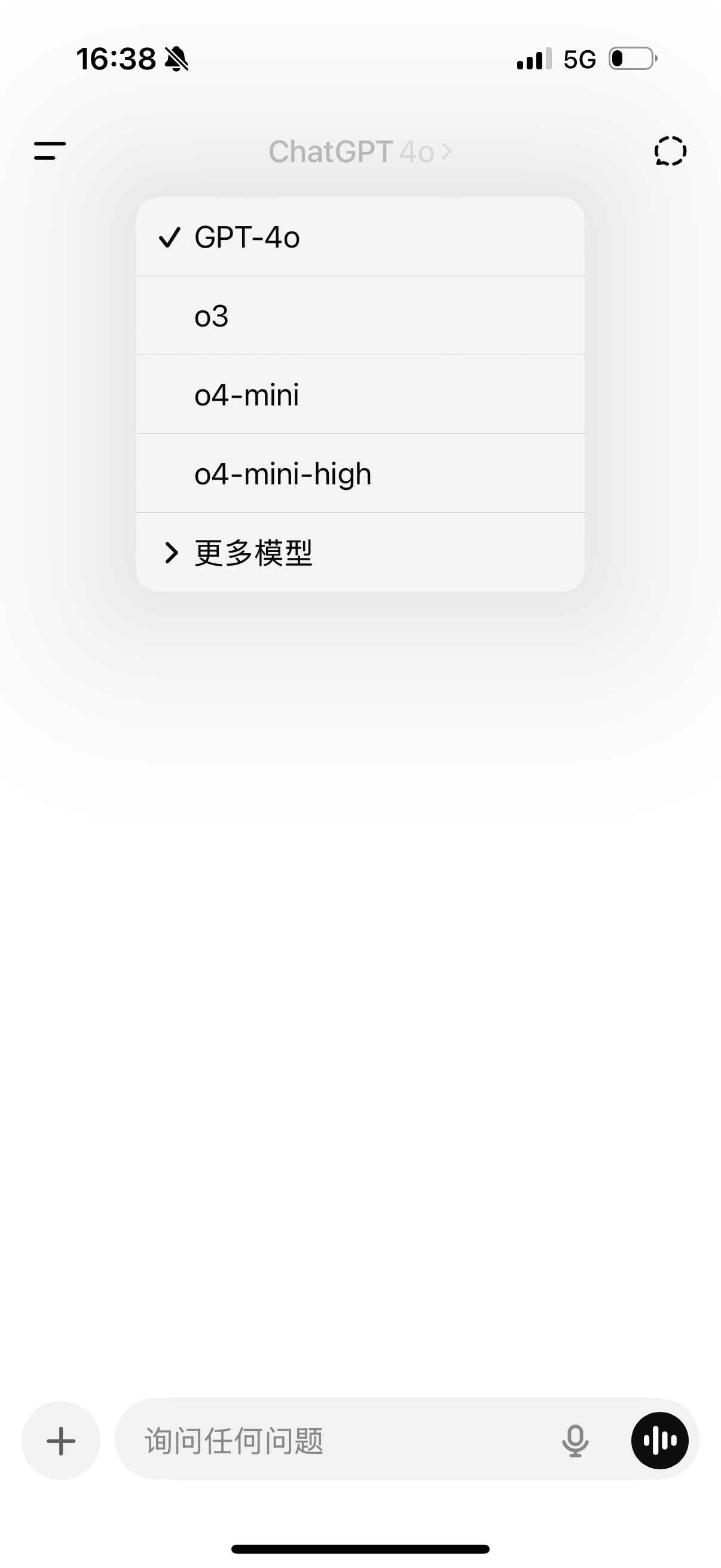The width and height of the screenshot is (721, 1568).
Task: Open the sidebar menu
Action: (50, 150)
